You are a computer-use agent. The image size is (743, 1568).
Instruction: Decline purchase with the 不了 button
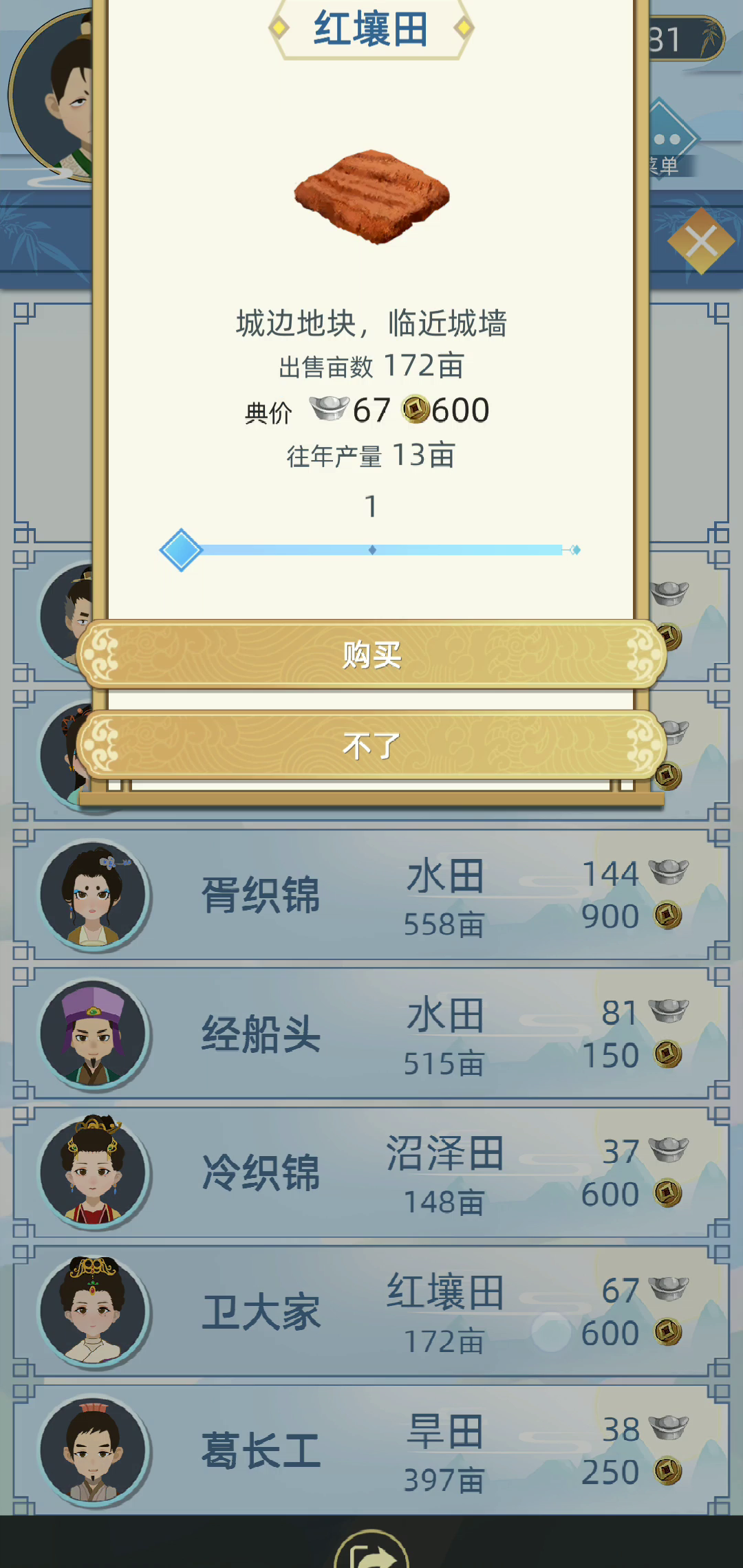pos(371,745)
